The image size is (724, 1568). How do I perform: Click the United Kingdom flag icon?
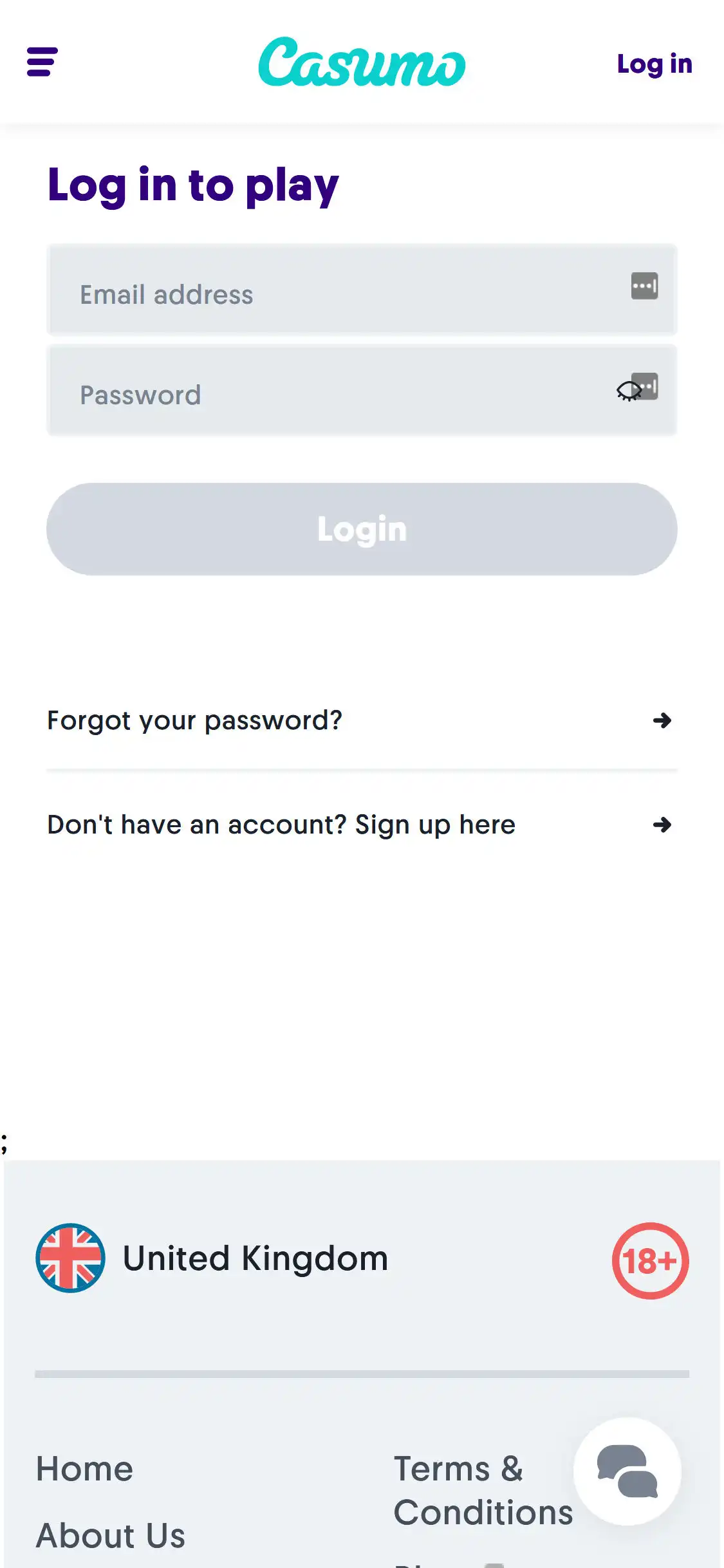click(71, 1258)
